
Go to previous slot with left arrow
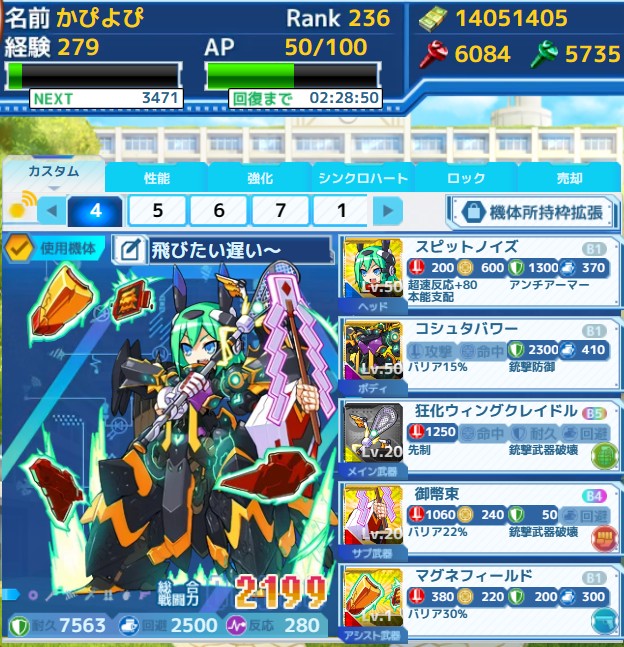pos(52,211)
